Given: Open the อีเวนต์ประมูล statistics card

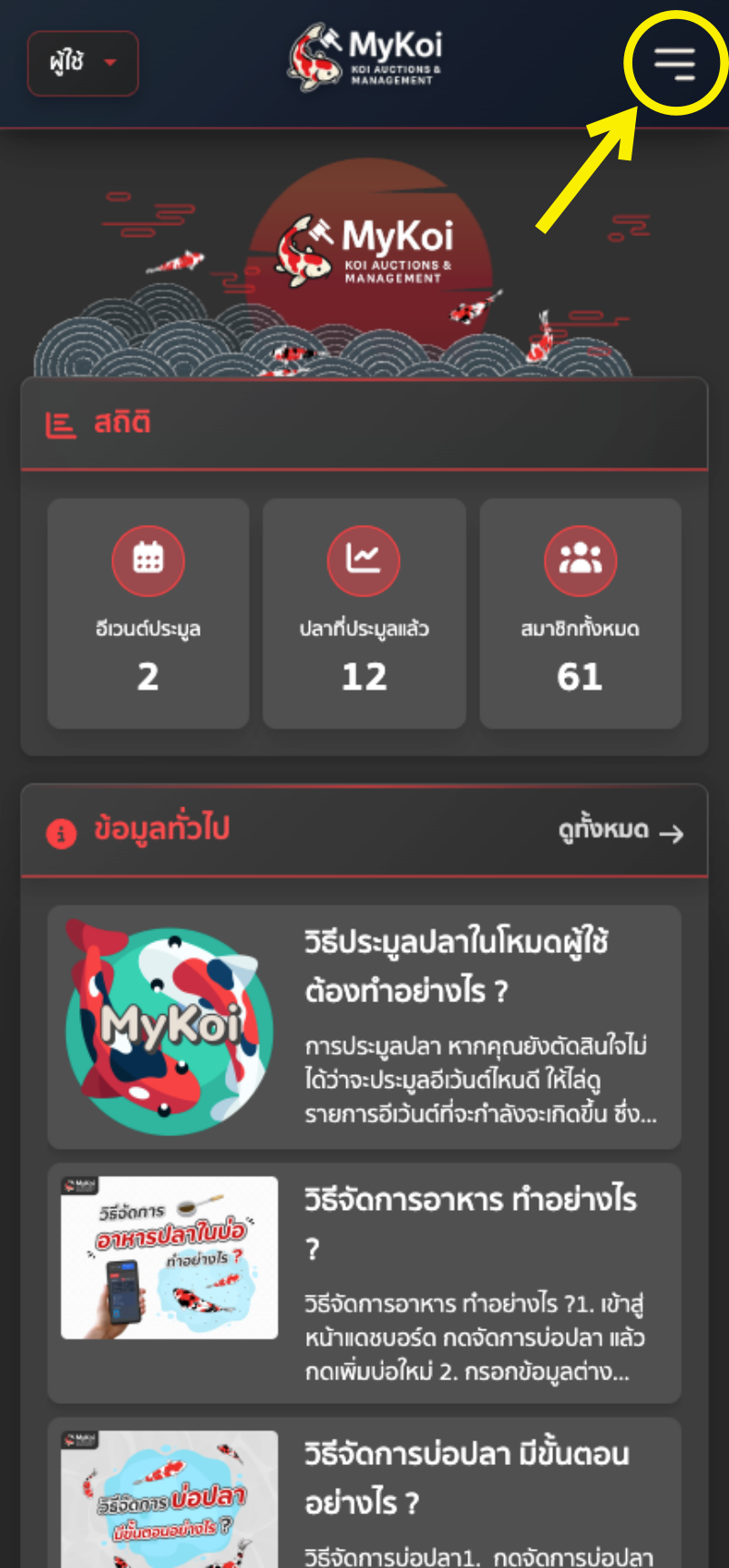Looking at the screenshot, I should coord(149,613).
